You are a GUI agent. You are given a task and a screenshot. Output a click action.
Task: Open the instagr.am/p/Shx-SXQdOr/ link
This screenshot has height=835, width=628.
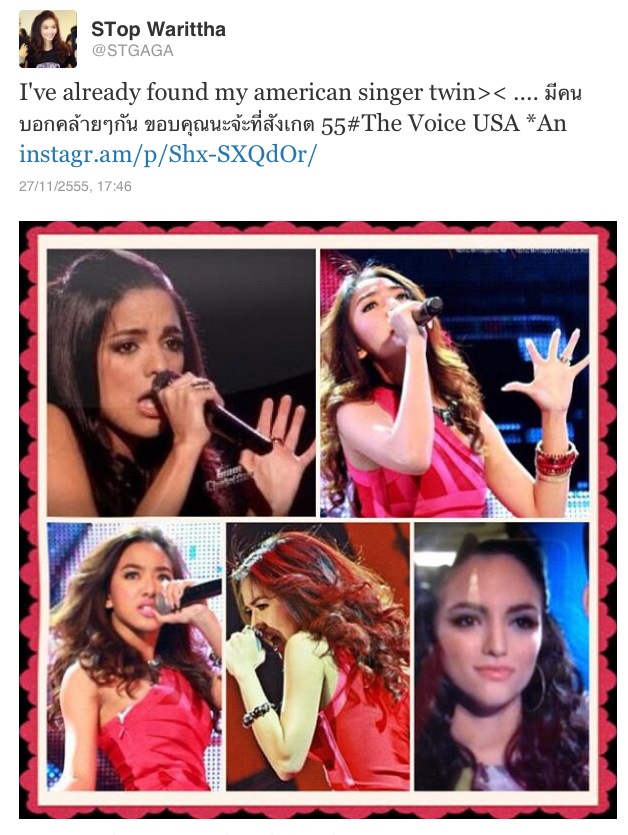[x=168, y=157]
